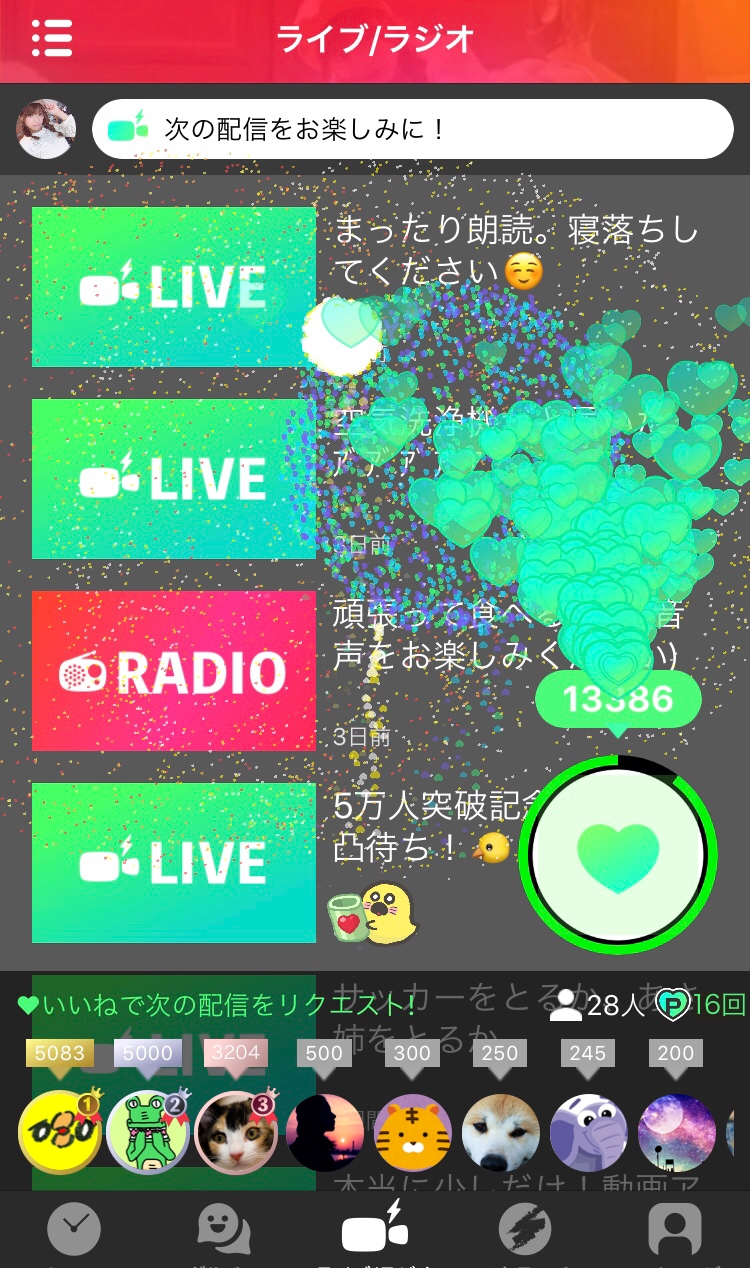Screen dimensions: 750x1268
Task: View the dog avatar supporter with 250 points
Action: pyautogui.click(x=501, y=1132)
